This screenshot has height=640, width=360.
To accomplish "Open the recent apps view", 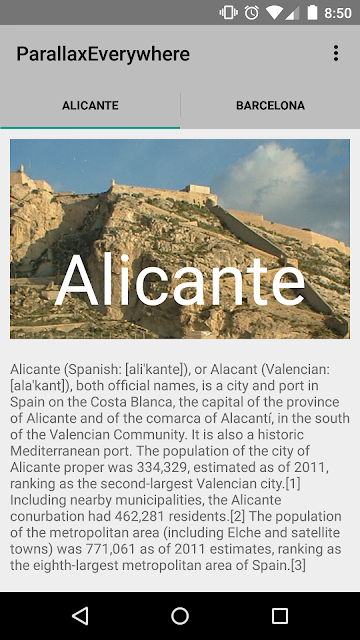I will click(x=280, y=616).
